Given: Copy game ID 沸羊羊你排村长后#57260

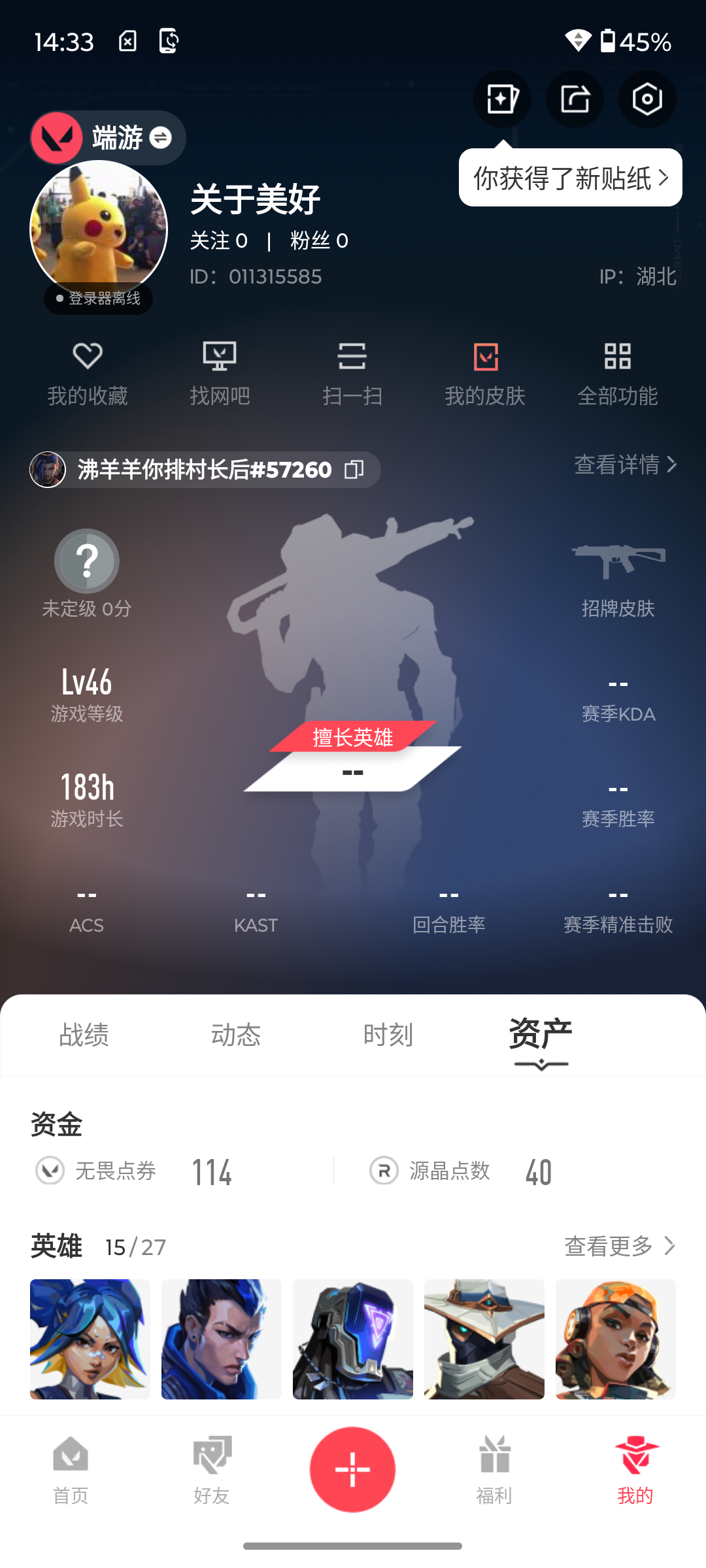Looking at the screenshot, I should (354, 470).
